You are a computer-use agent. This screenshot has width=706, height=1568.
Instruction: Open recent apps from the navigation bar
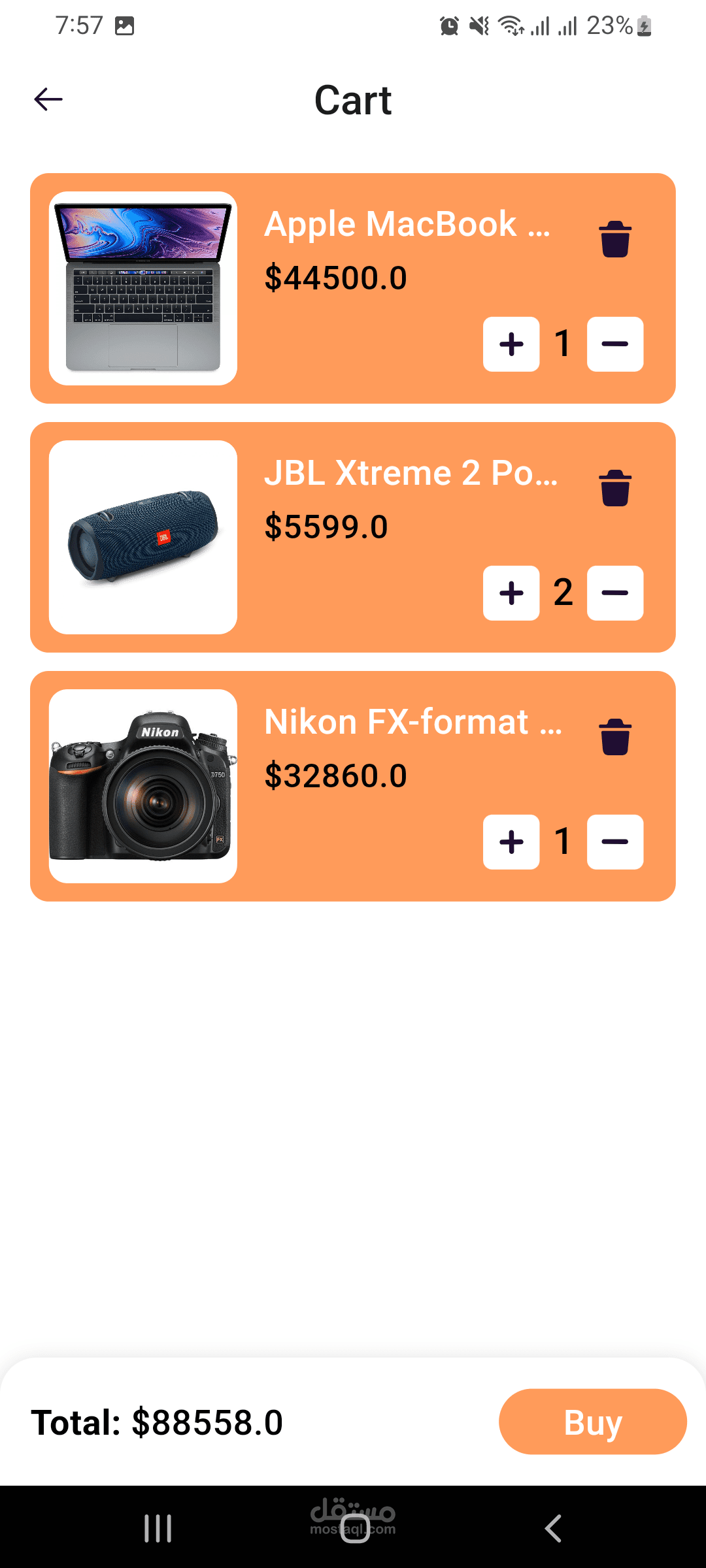(158, 1529)
